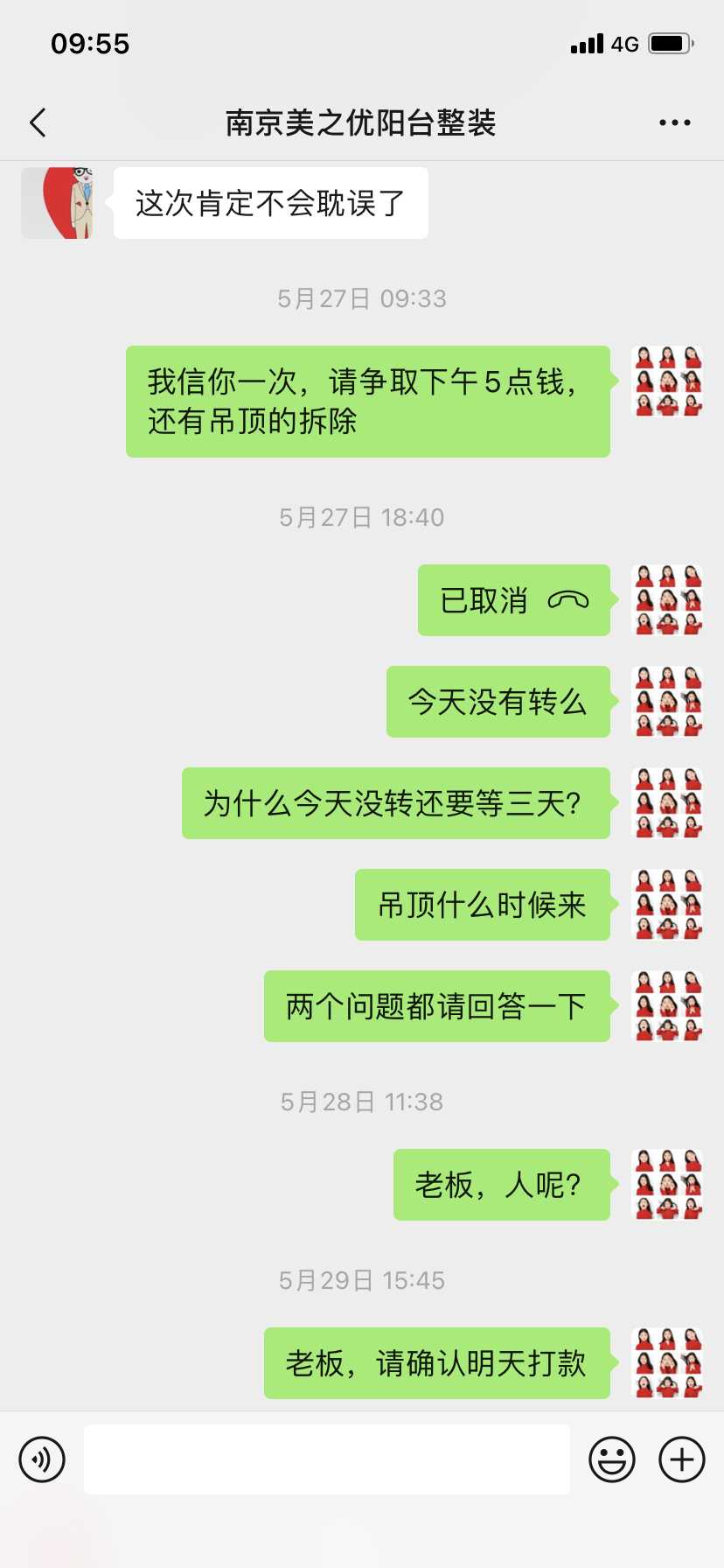Open the plus attachments menu

tap(681, 1459)
